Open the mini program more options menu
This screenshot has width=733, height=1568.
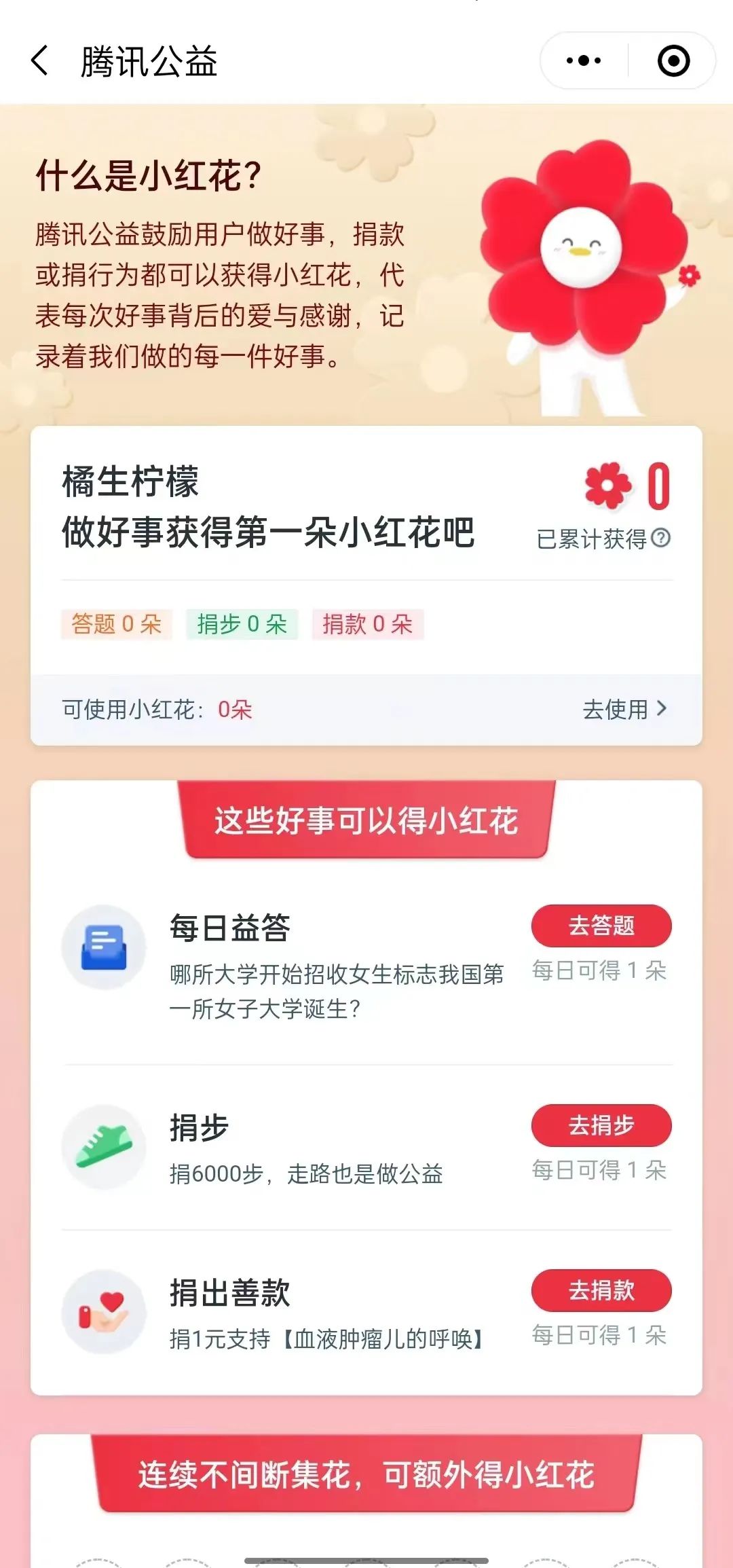tap(584, 61)
